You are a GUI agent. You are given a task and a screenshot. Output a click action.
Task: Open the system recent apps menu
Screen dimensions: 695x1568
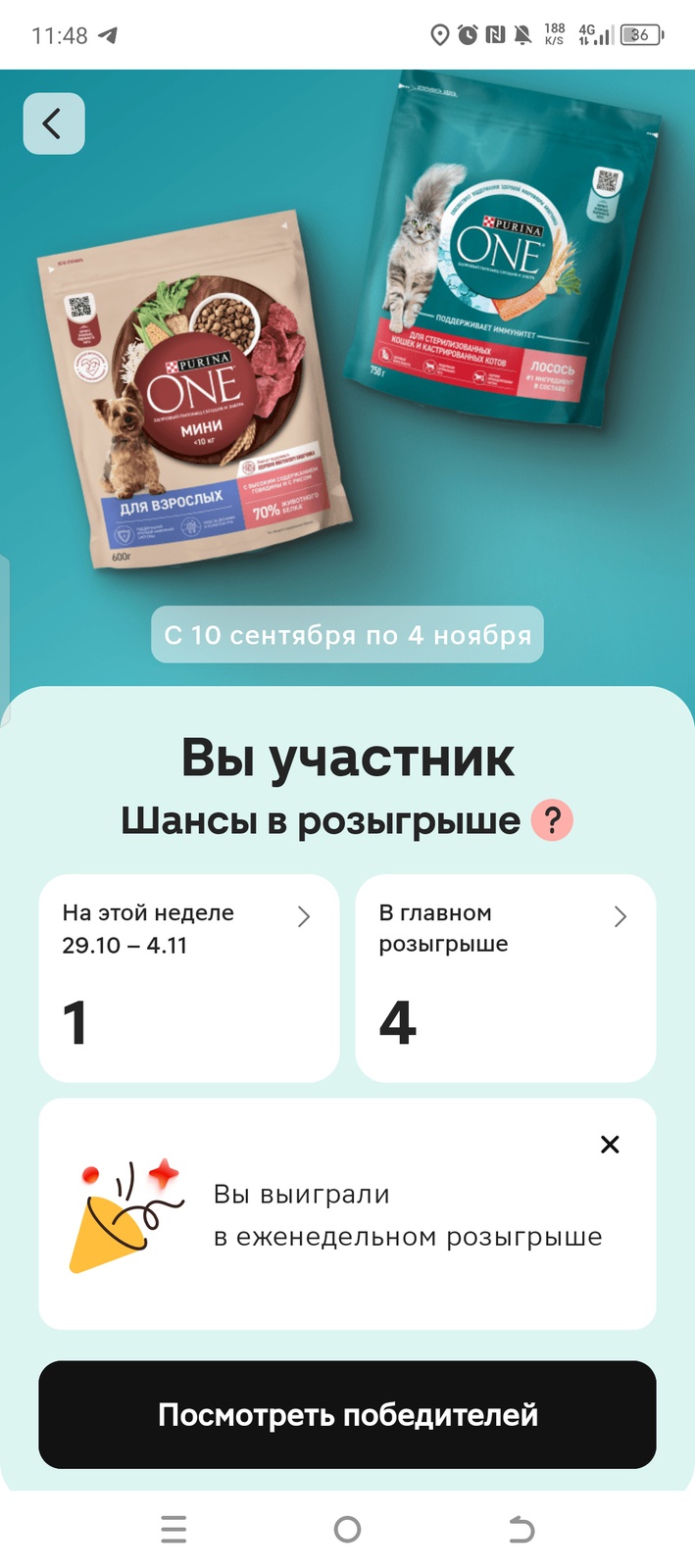(x=174, y=1529)
